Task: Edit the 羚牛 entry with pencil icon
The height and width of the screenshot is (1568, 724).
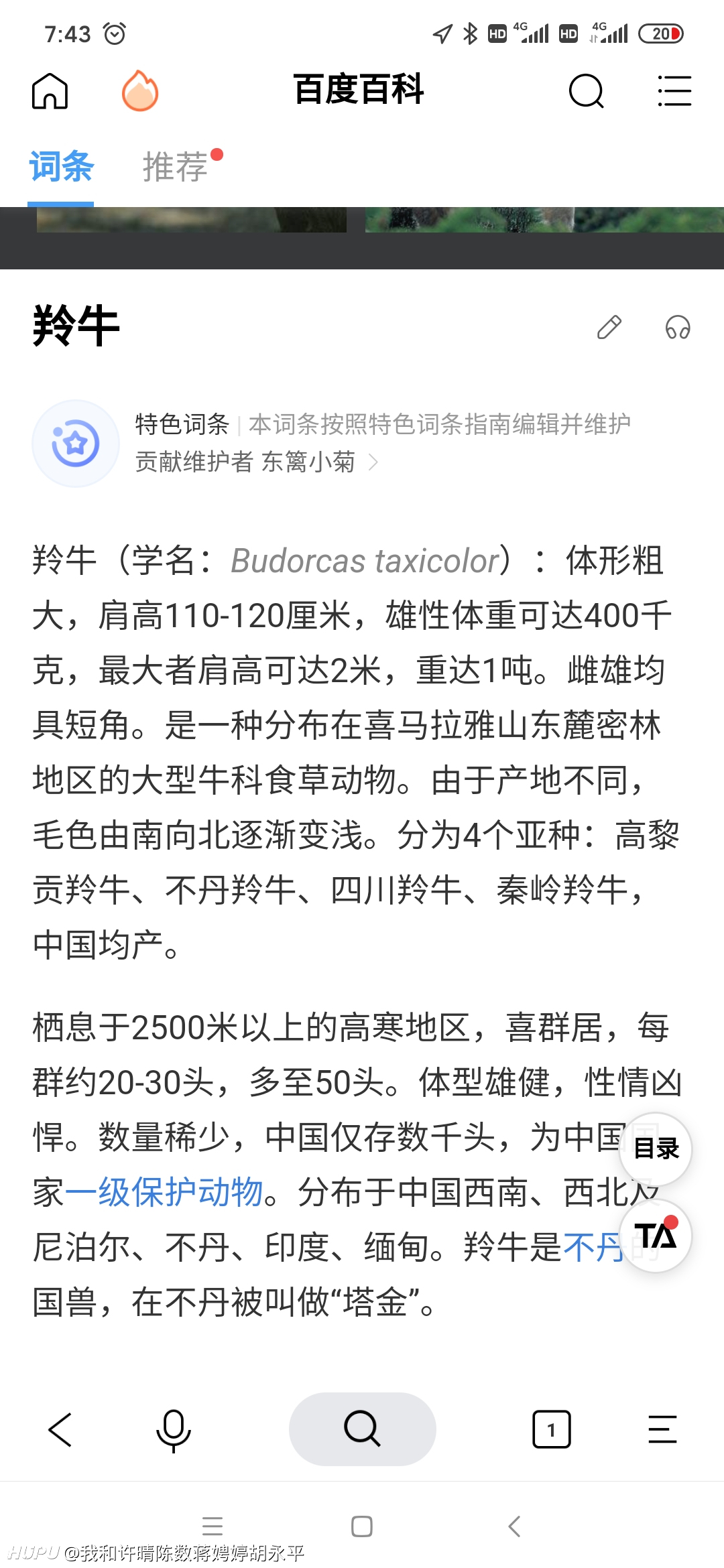Action: point(609,327)
